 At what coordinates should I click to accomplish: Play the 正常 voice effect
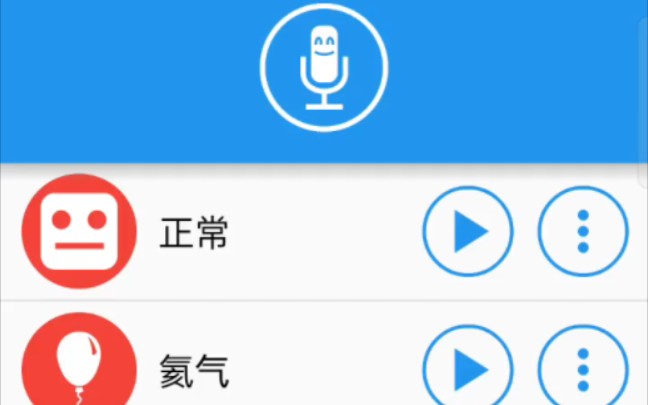[468, 232]
